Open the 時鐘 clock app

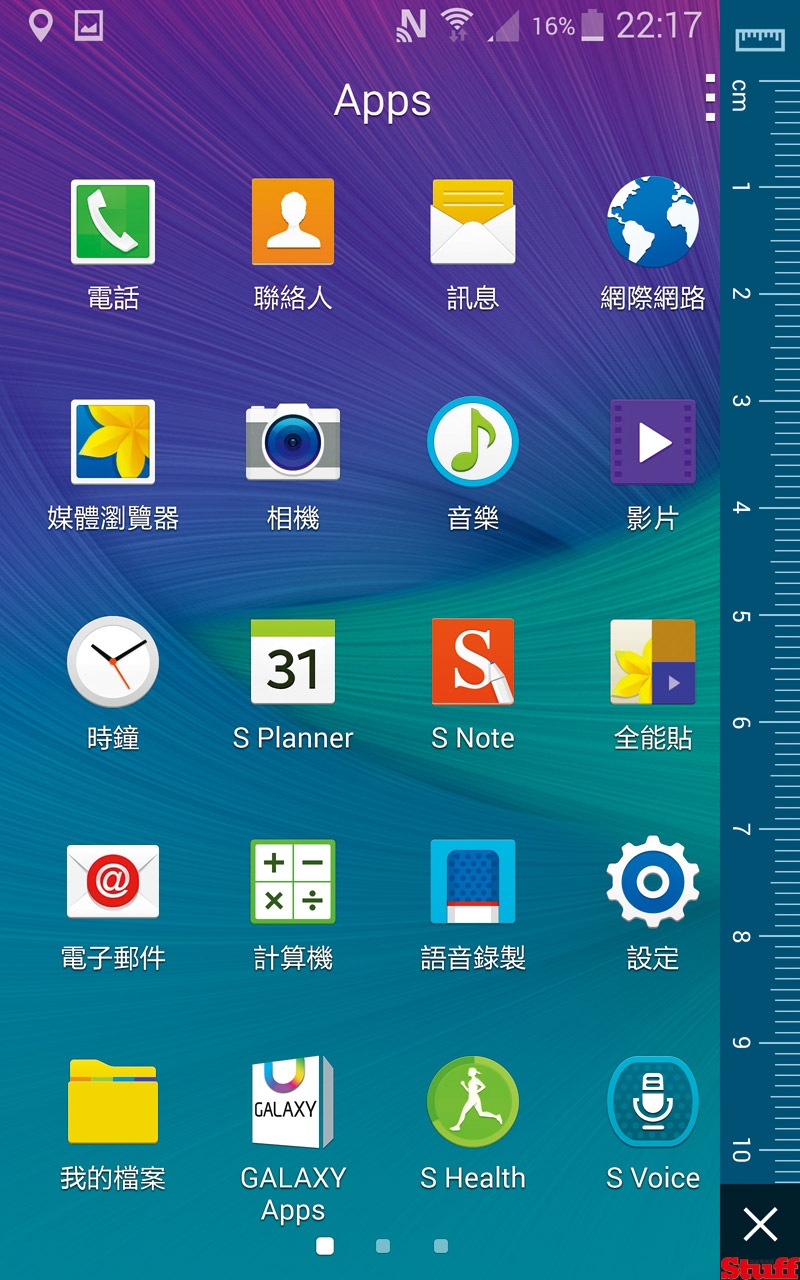click(x=113, y=662)
